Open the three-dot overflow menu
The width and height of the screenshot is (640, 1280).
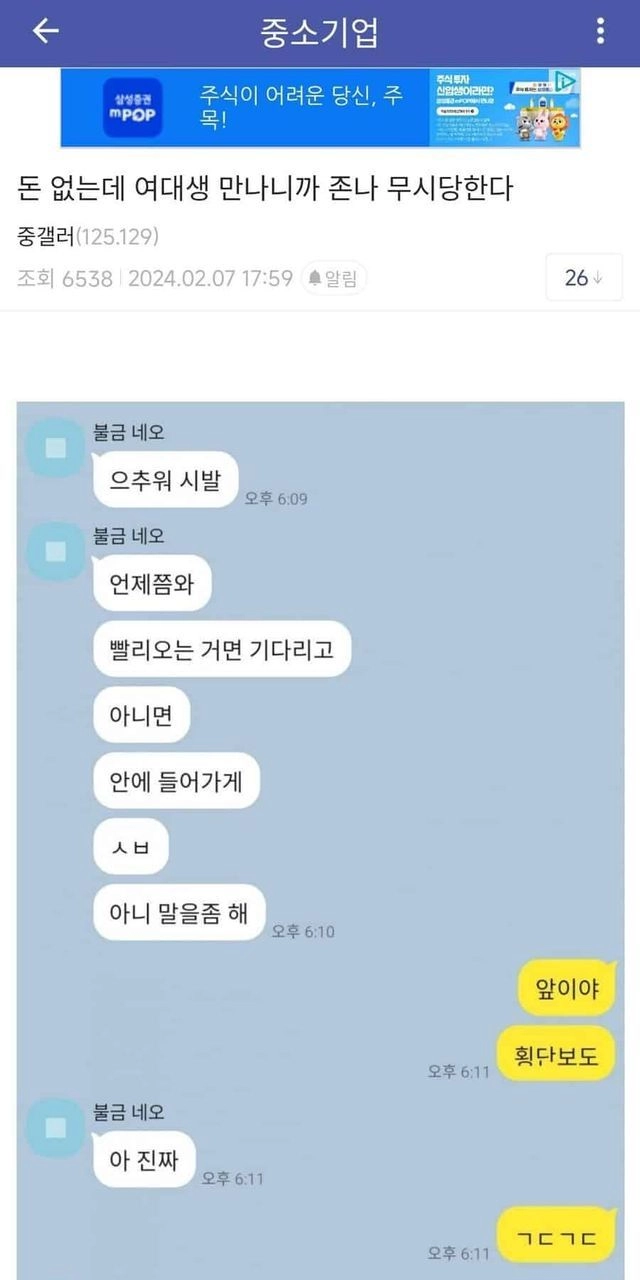point(600,32)
